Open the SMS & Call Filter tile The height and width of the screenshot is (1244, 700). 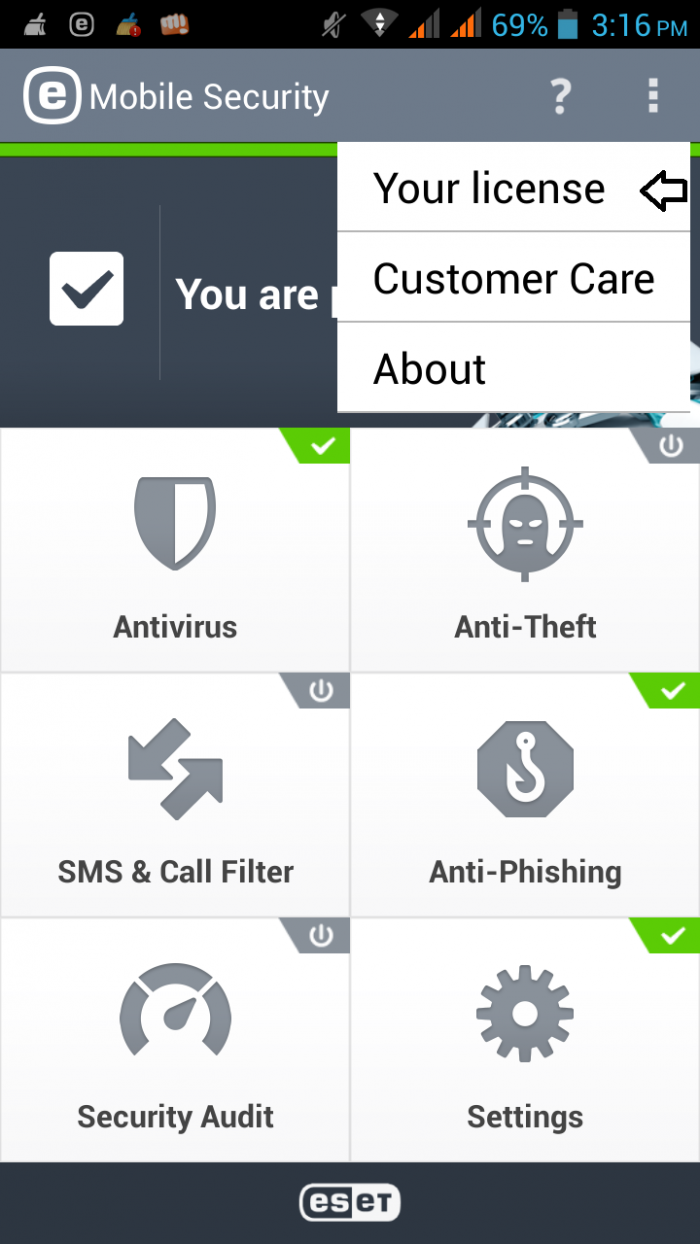point(175,795)
